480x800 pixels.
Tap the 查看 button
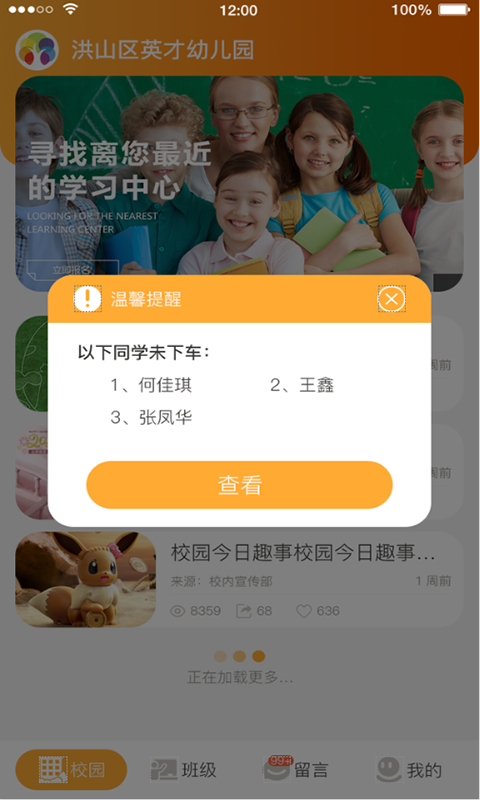tap(239, 485)
